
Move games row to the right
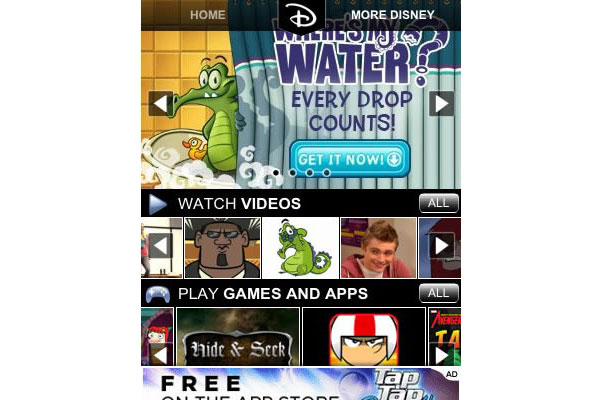click(441, 355)
